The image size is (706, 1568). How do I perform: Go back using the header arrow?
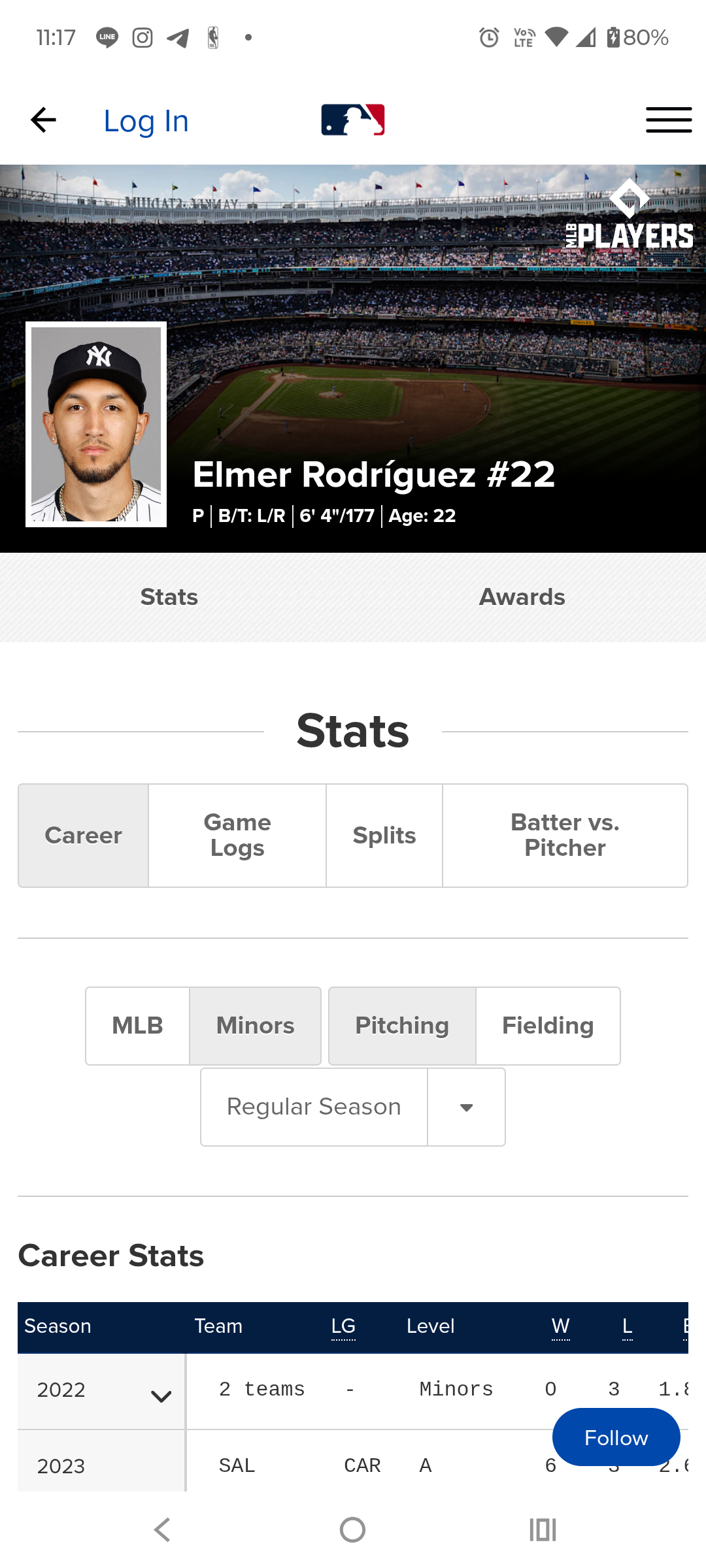pos(43,120)
